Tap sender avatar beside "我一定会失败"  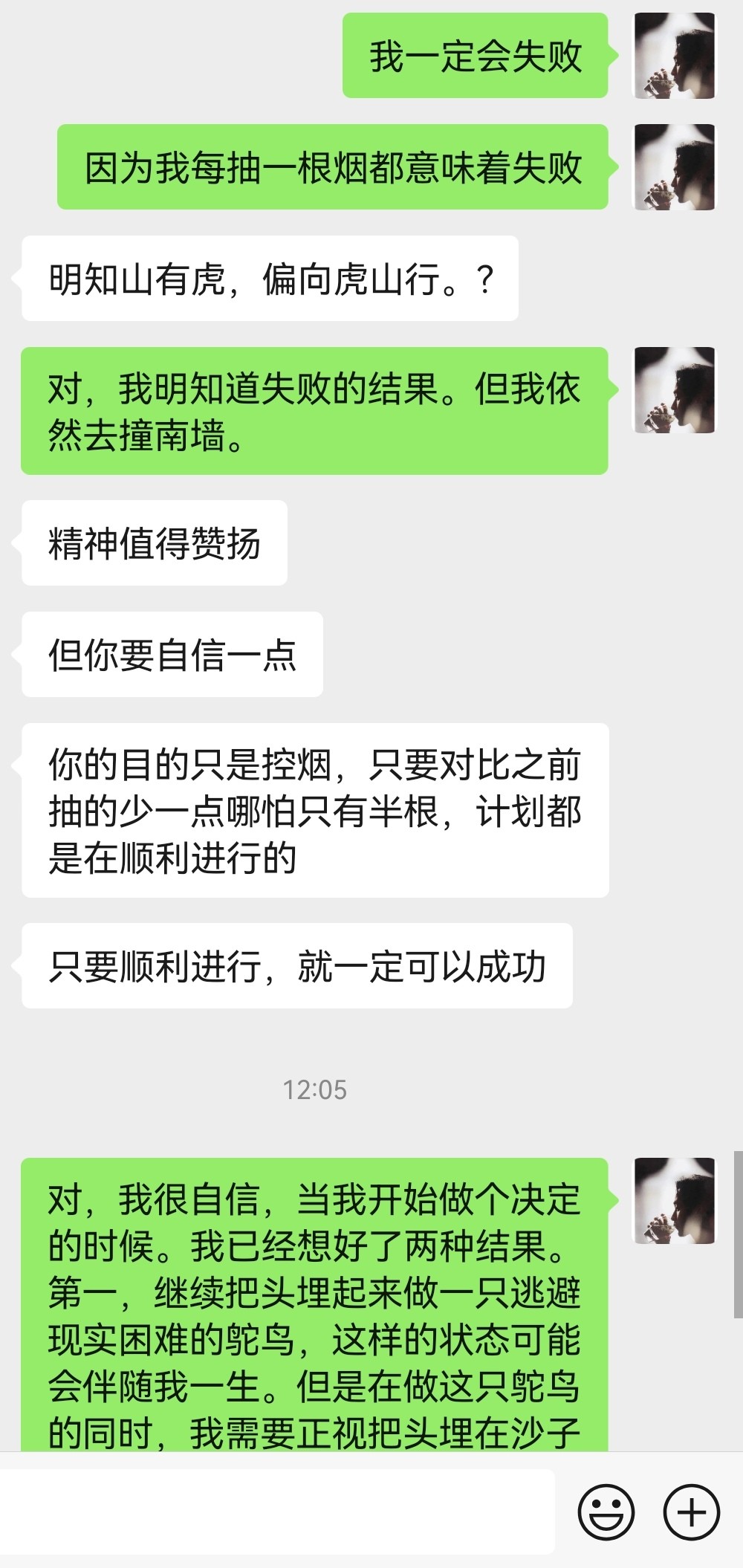coord(673,56)
